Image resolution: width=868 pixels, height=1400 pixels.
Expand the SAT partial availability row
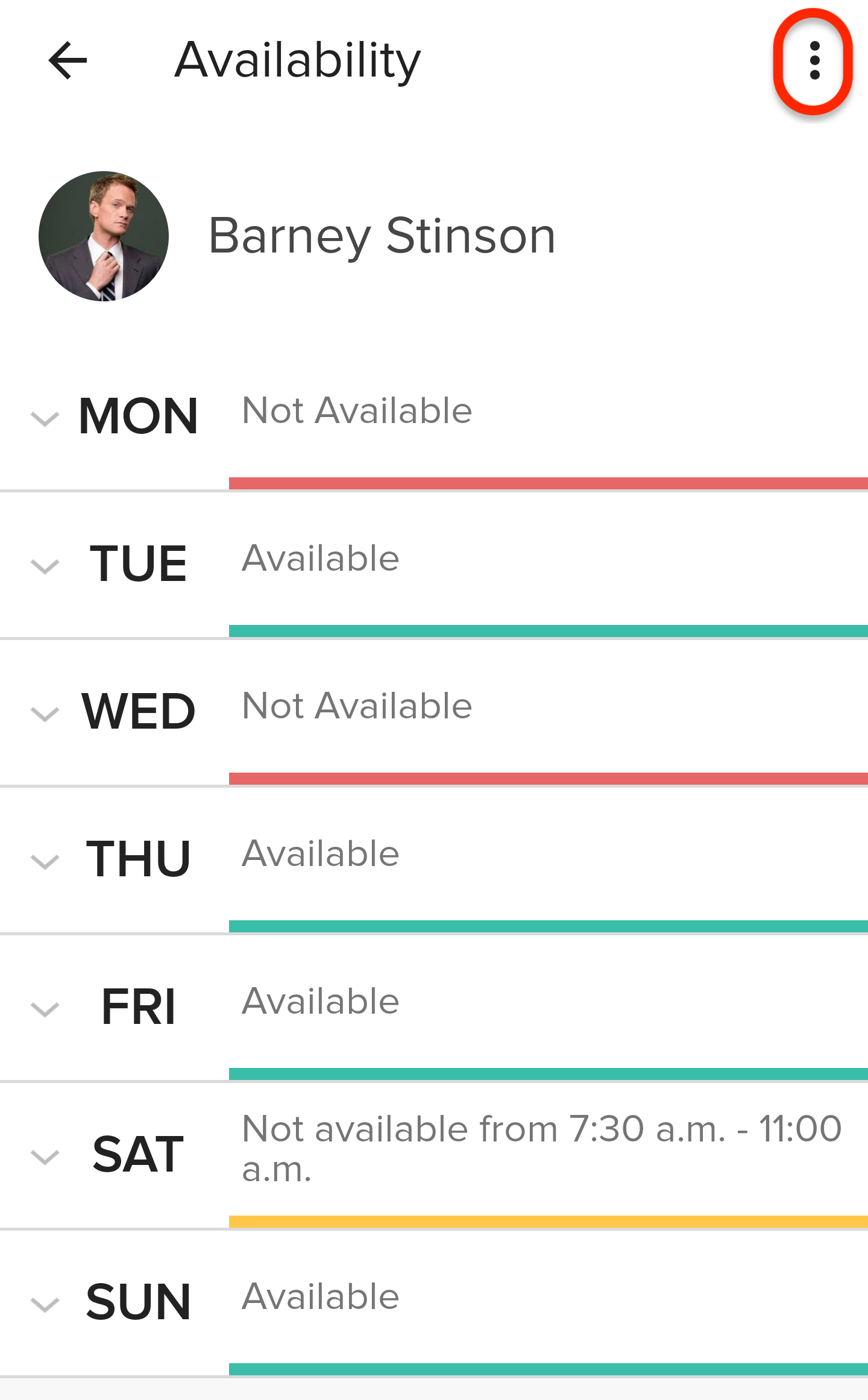(x=434, y=1156)
